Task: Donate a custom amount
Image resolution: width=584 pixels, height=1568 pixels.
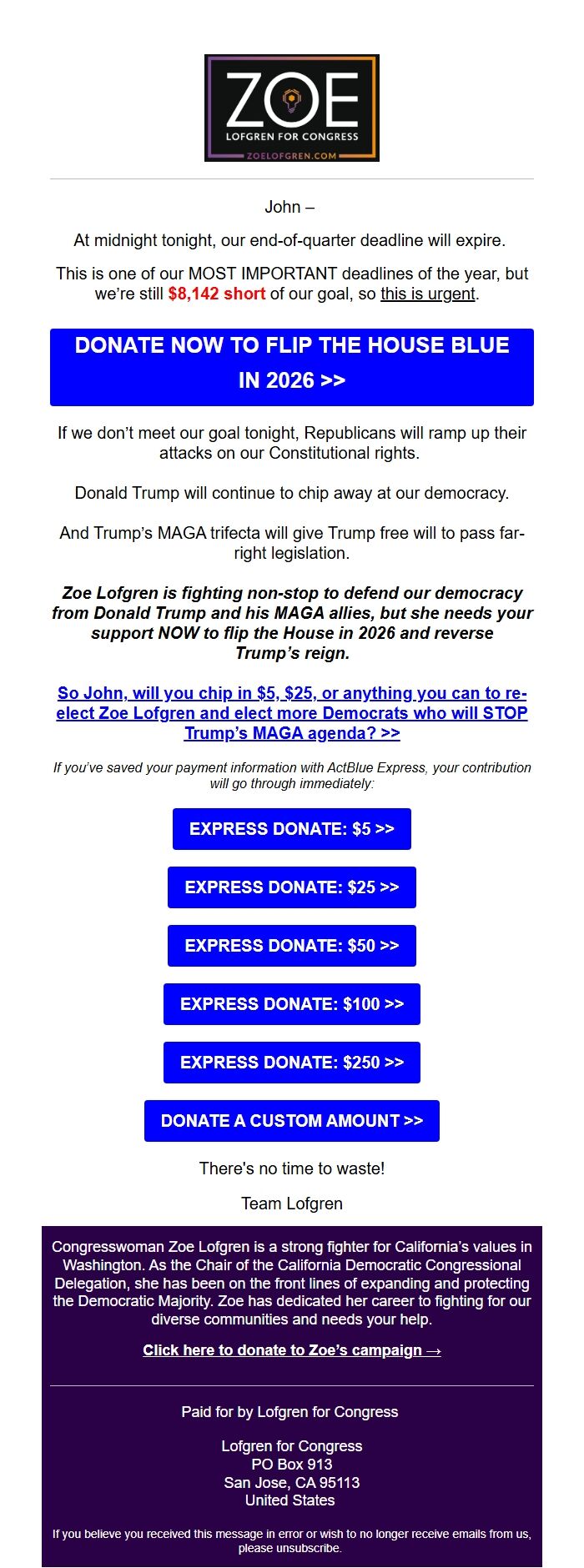Action: 292,1121
